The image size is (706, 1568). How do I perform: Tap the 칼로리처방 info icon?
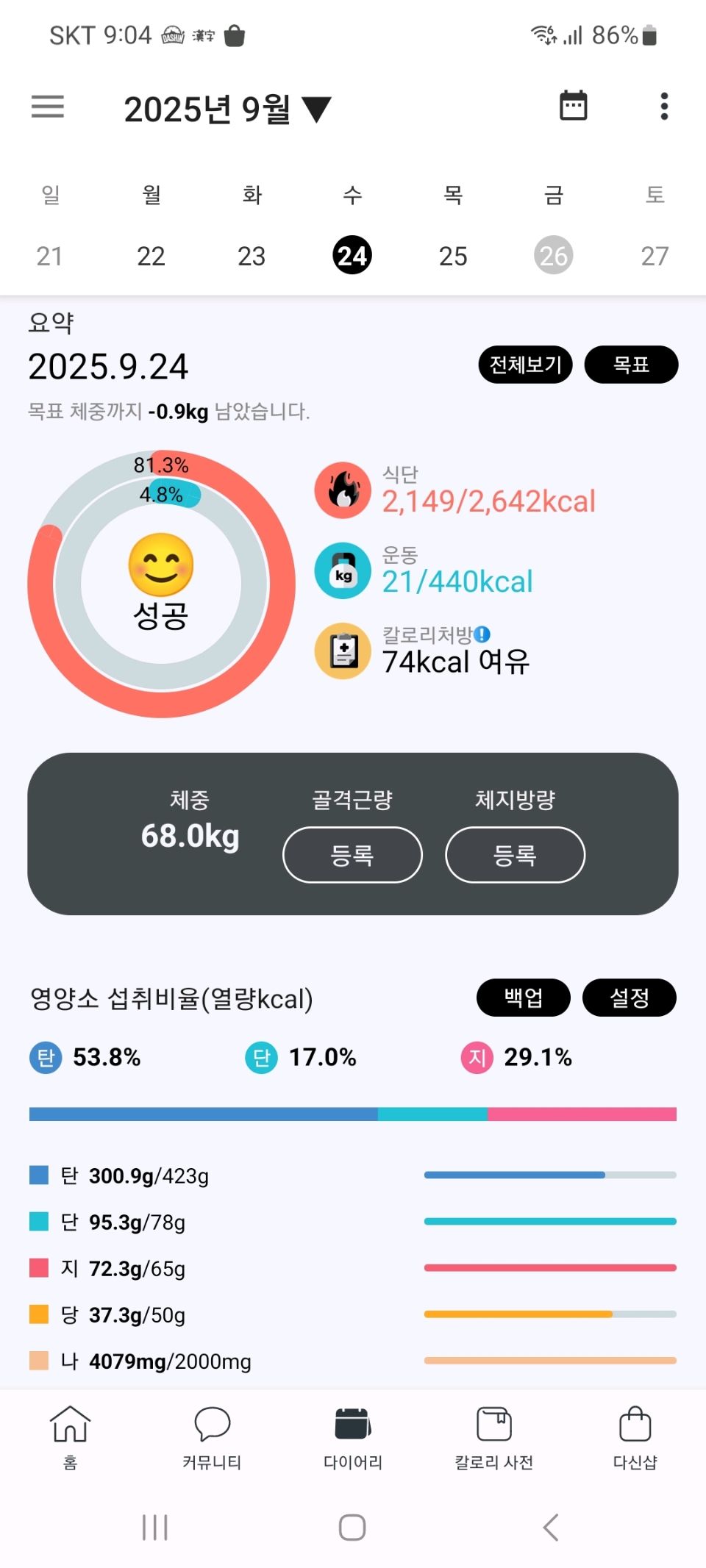[x=482, y=634]
